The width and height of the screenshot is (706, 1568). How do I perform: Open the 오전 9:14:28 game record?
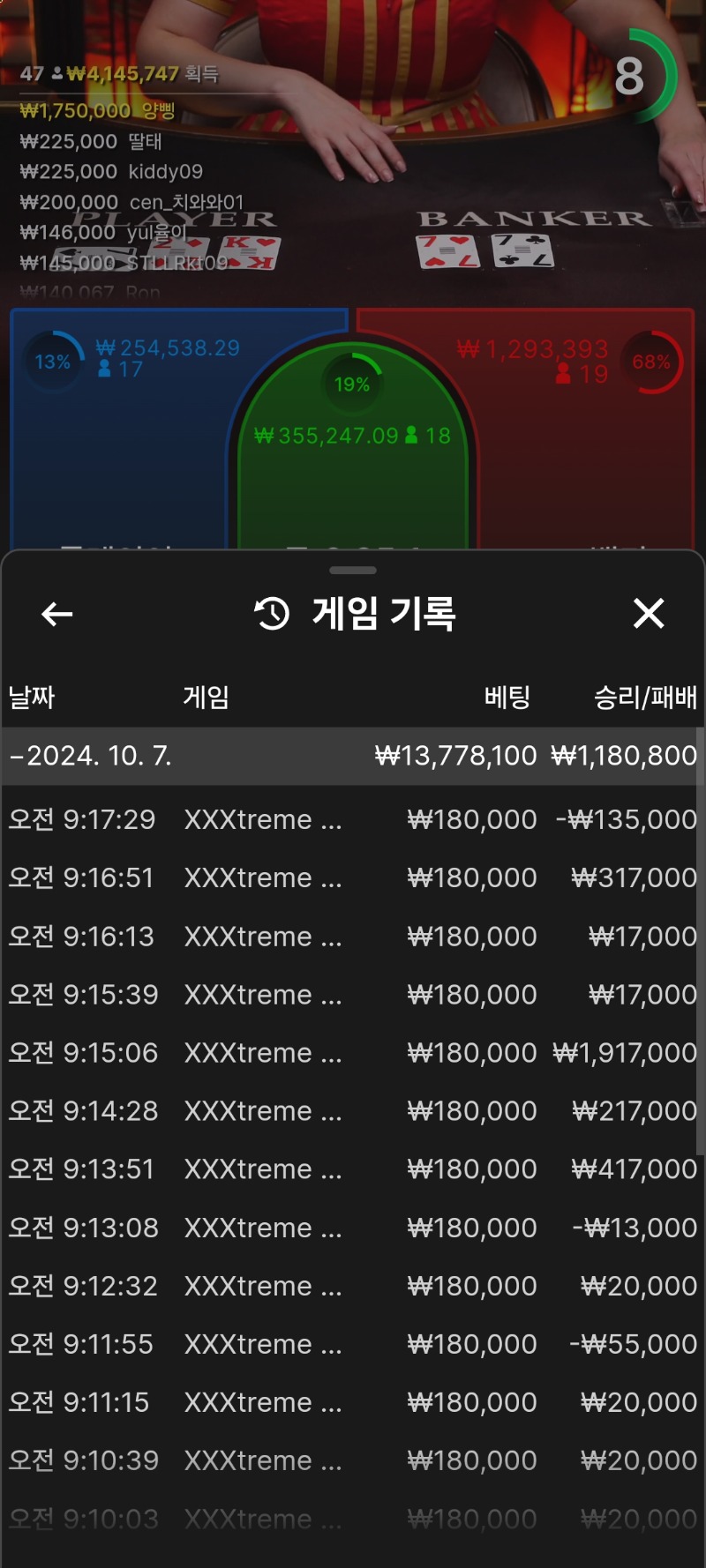[x=351, y=1110]
